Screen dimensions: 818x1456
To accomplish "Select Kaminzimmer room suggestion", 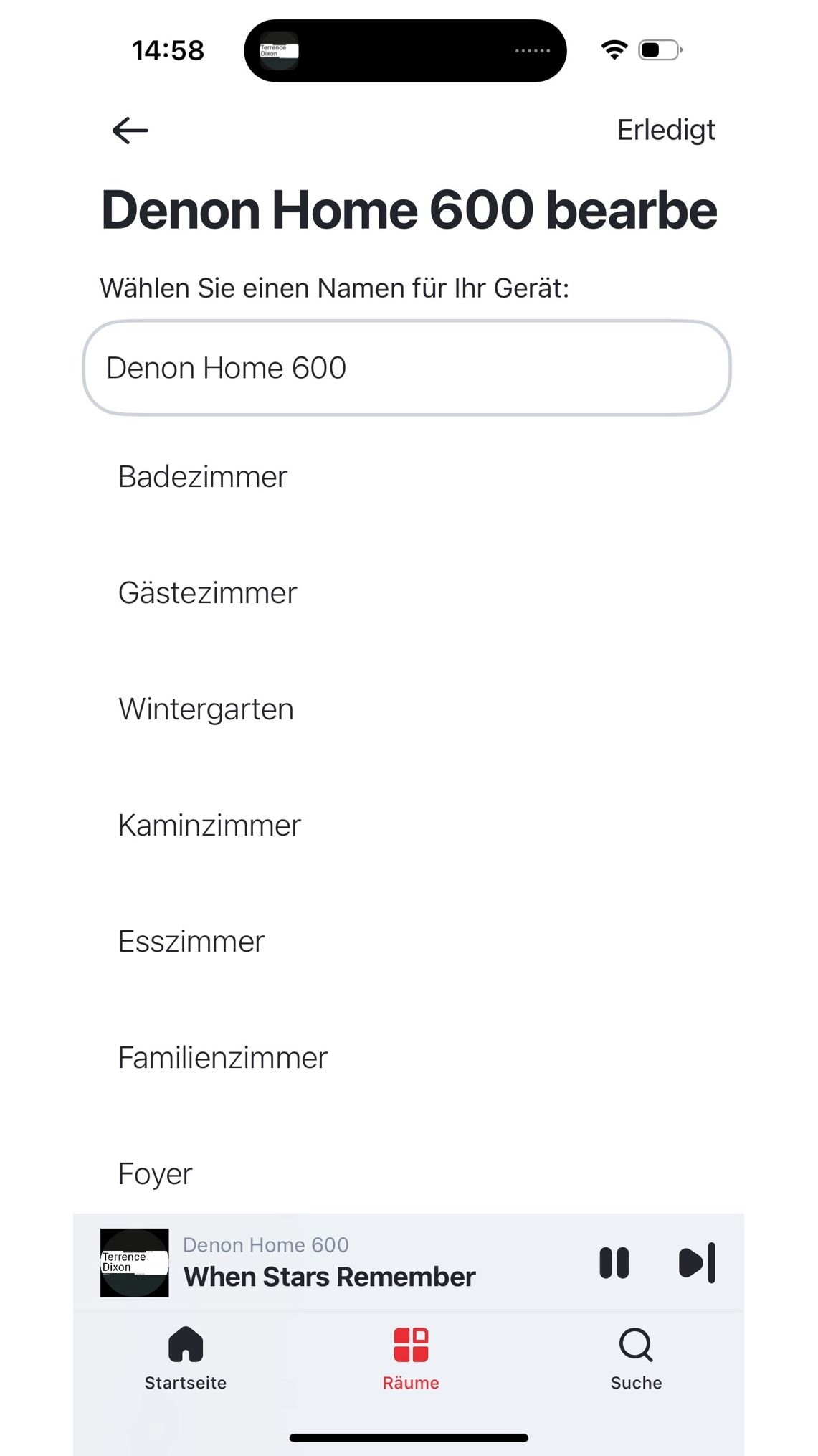I will coord(209,824).
